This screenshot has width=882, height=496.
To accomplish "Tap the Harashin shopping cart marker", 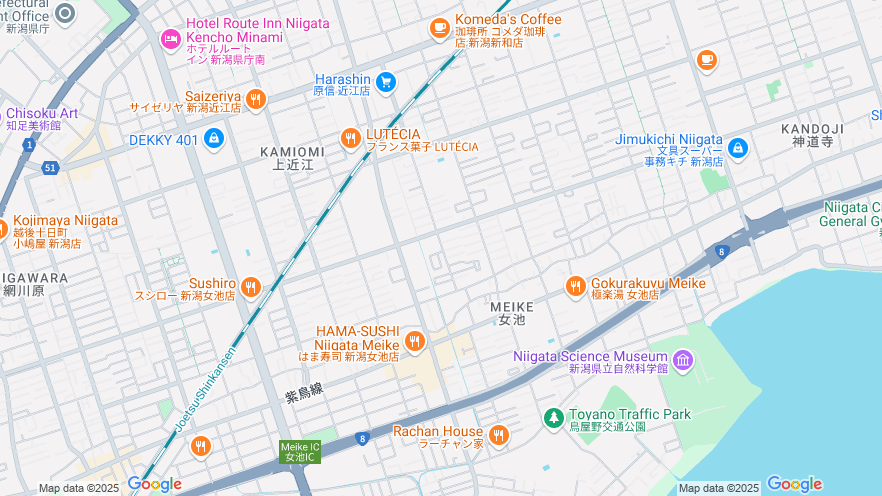I will [x=386, y=81].
